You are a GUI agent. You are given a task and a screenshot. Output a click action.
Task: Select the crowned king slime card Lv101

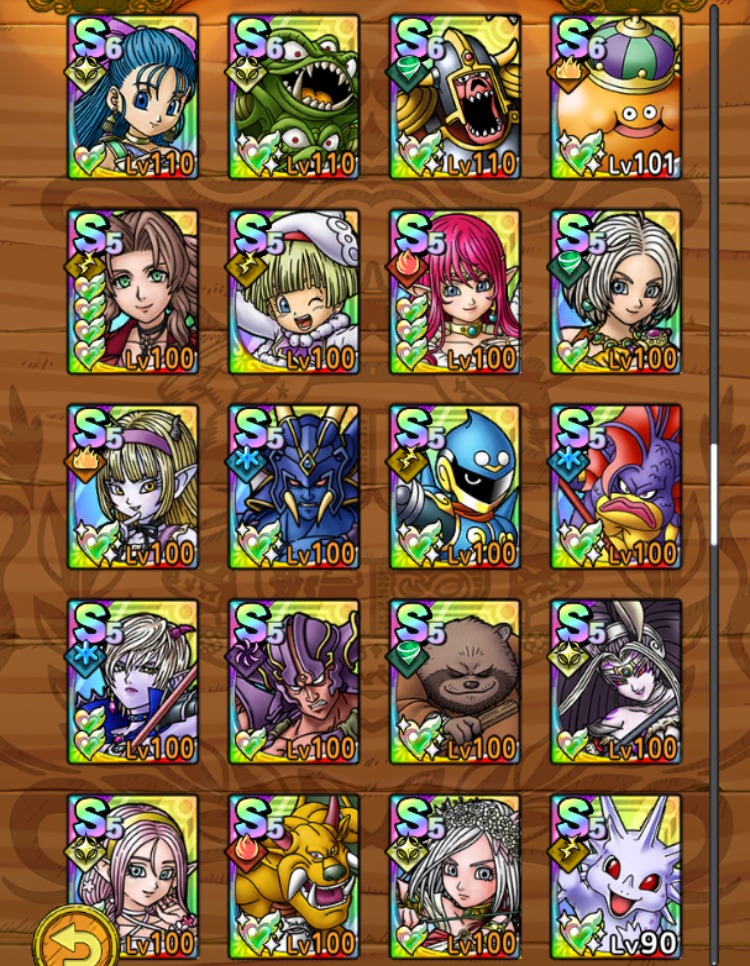click(616, 96)
